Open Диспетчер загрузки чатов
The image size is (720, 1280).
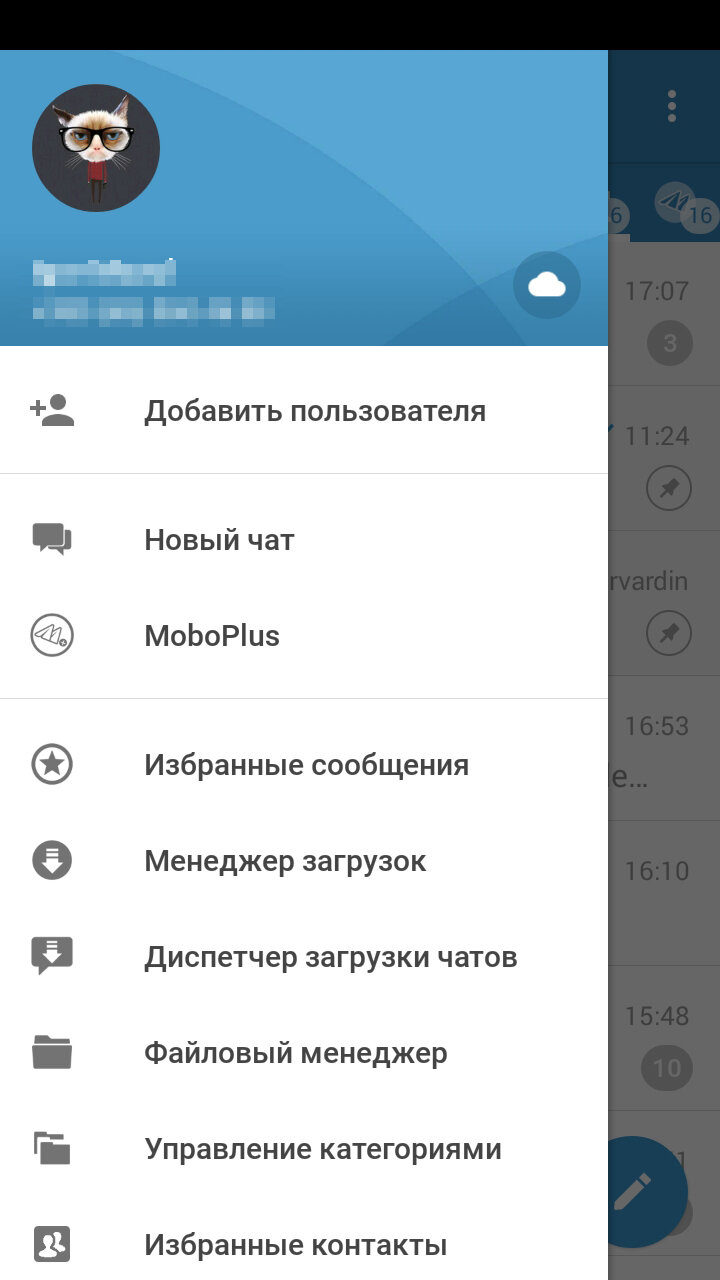tap(330, 957)
